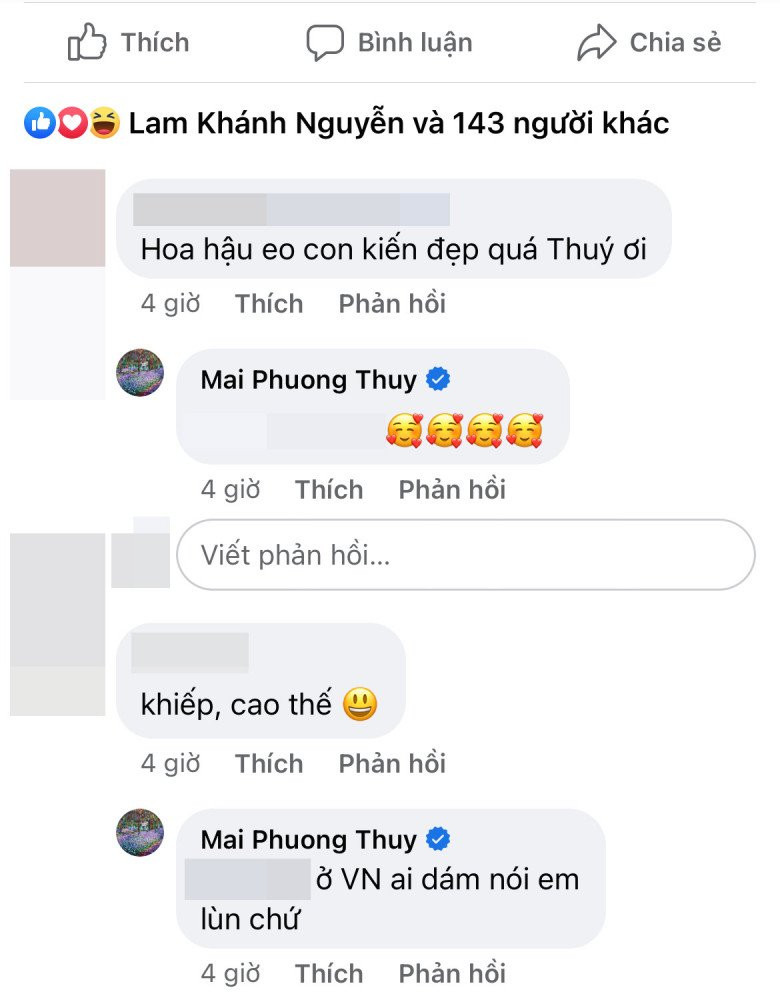Like the 'Hoa hậu eo con kiến' comment
This screenshot has width=780, height=1000.
click(268, 304)
